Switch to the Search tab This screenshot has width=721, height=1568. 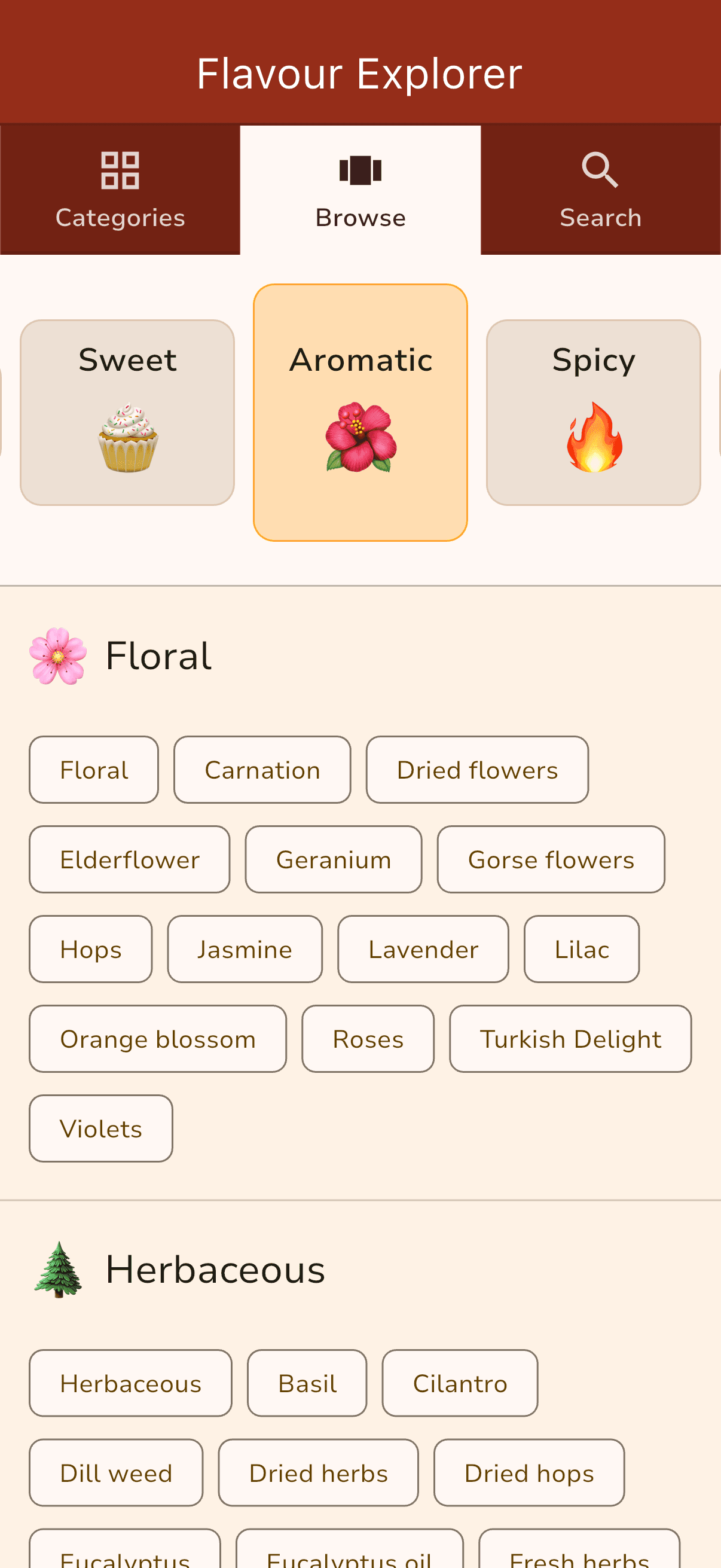click(x=600, y=190)
